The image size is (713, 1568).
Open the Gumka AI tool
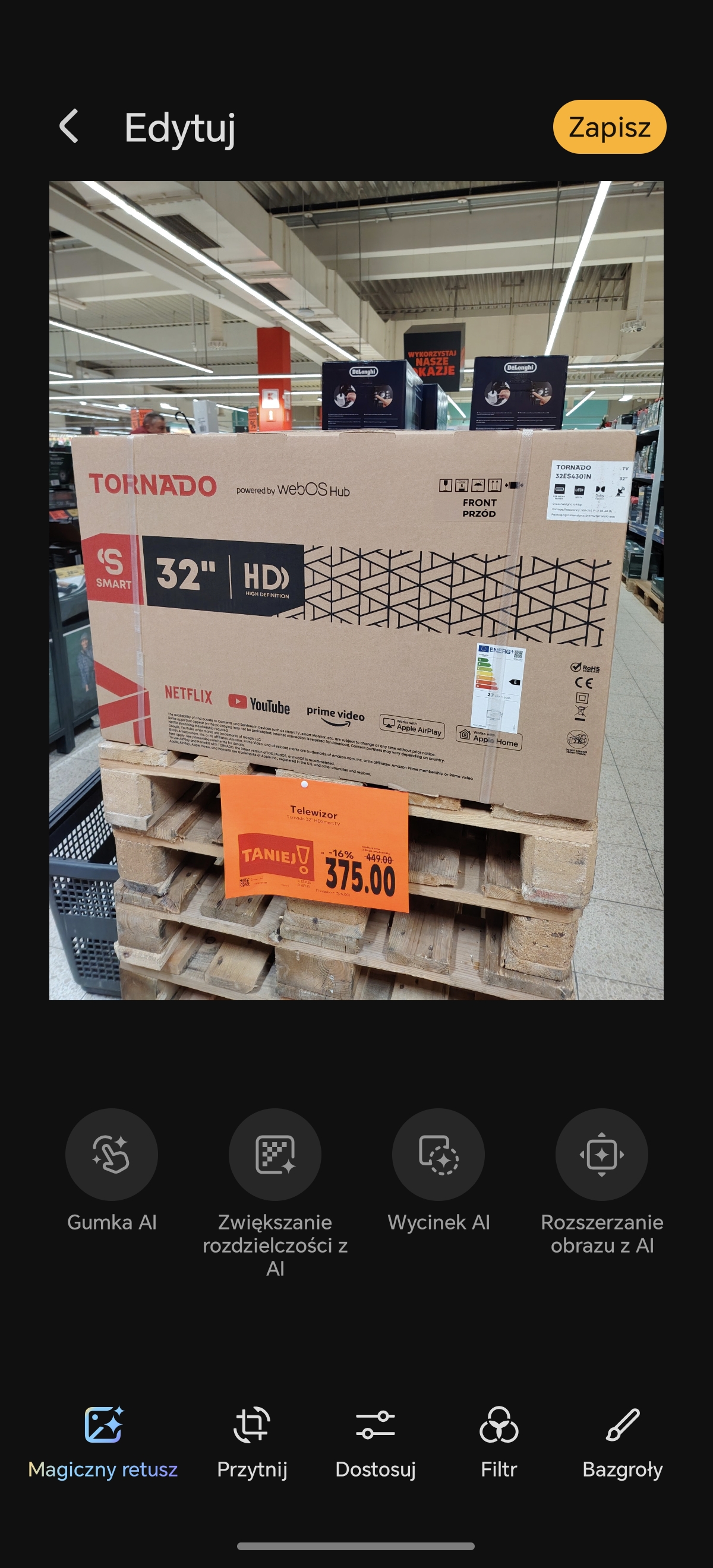pos(112,1155)
